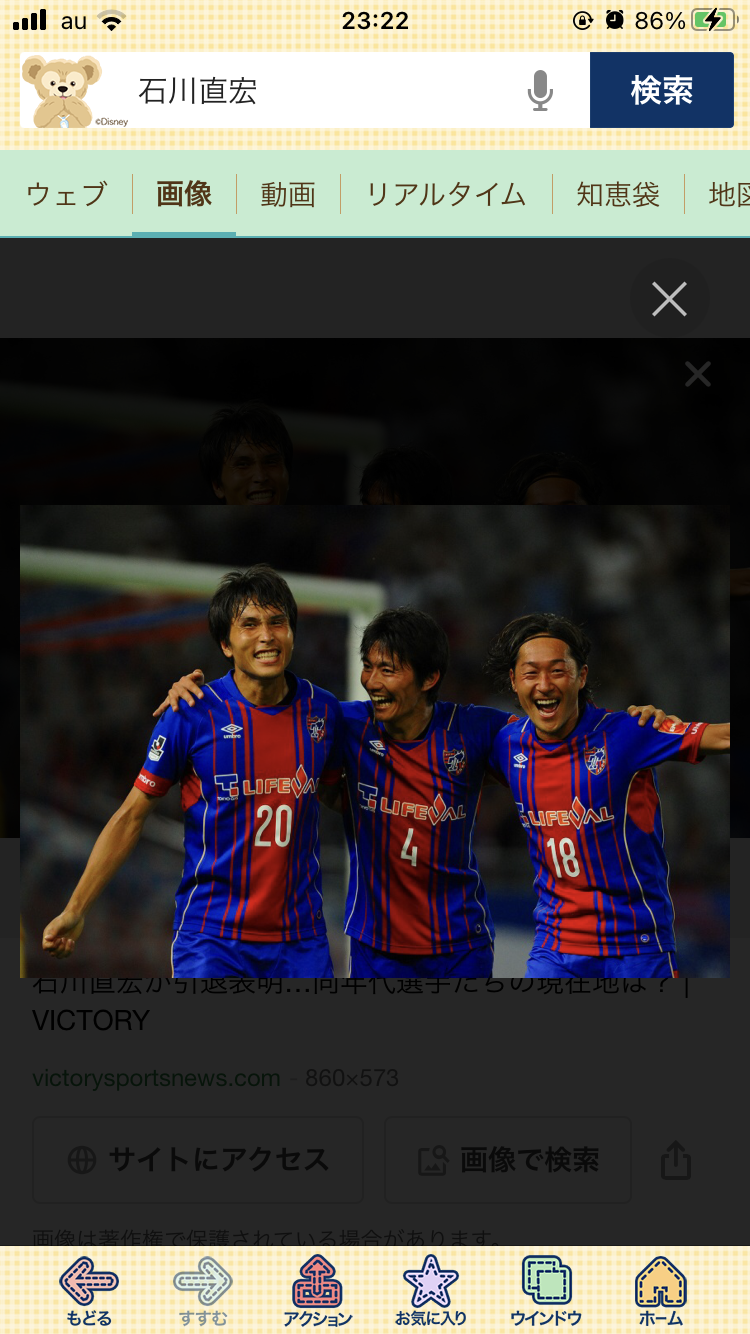
Task: Switch to the リアルタイム tab
Action: [x=446, y=194]
